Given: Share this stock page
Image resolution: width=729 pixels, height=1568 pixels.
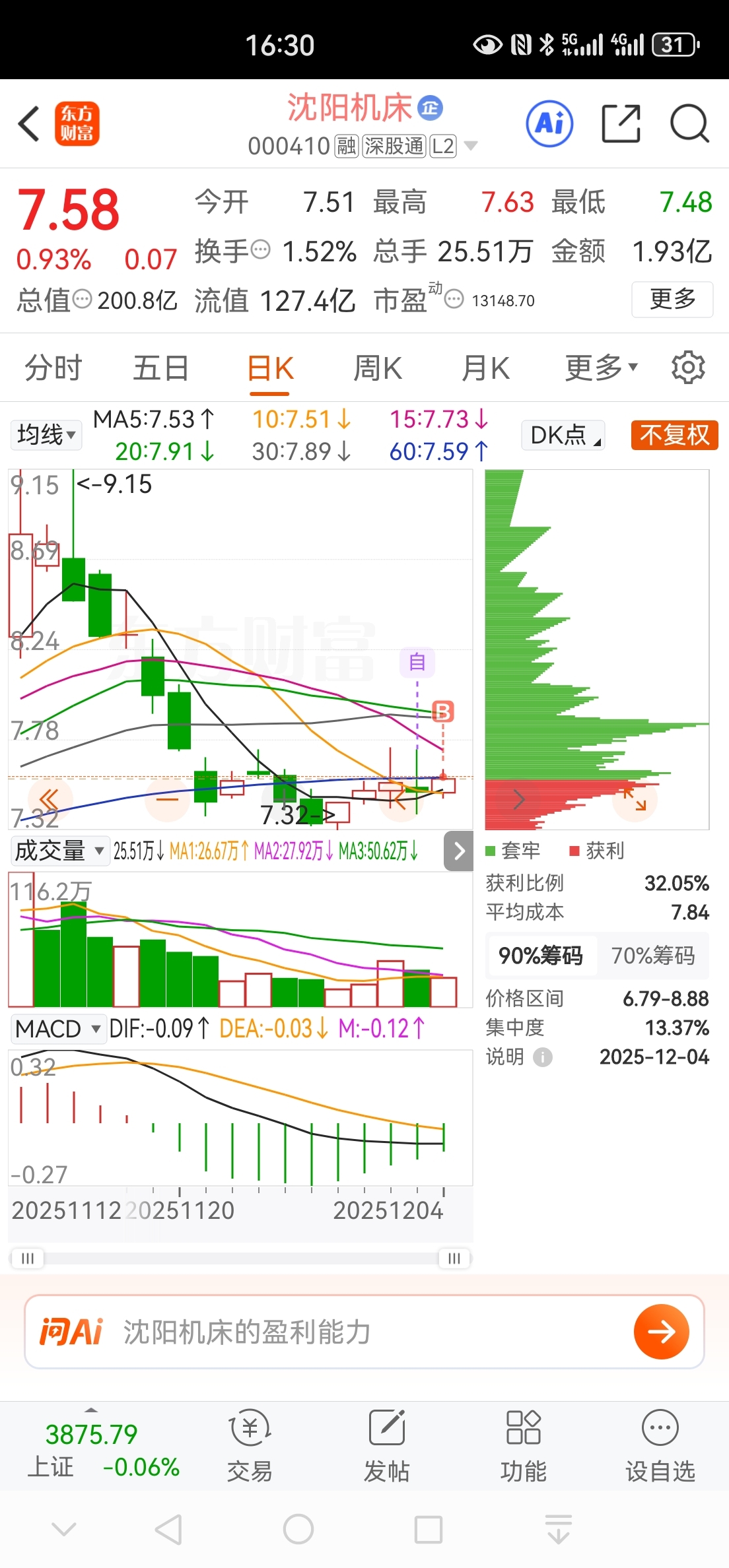Looking at the screenshot, I should coord(621,123).
